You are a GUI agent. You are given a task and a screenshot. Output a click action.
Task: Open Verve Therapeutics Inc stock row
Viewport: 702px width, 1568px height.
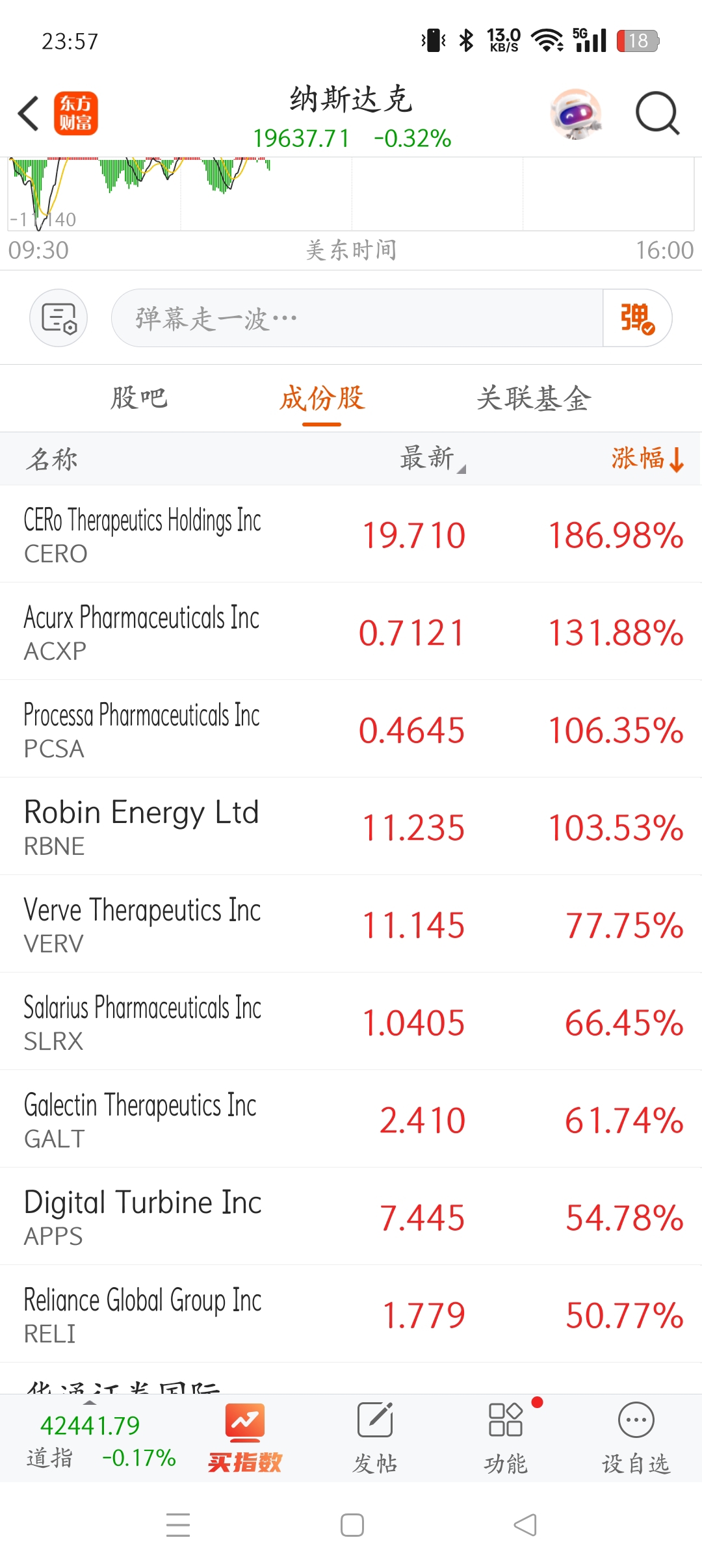coord(351,924)
